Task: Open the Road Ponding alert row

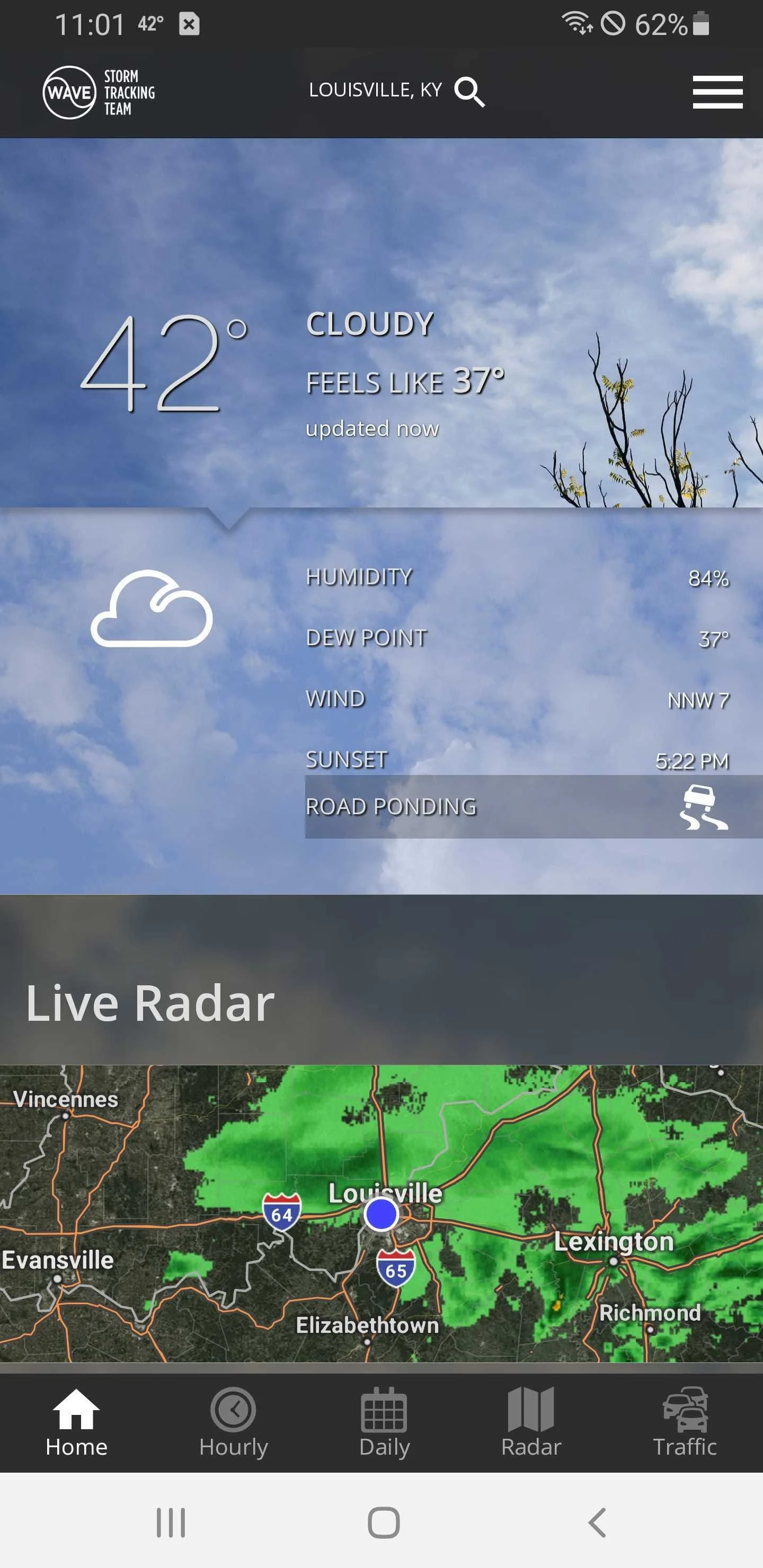Action: click(x=533, y=807)
